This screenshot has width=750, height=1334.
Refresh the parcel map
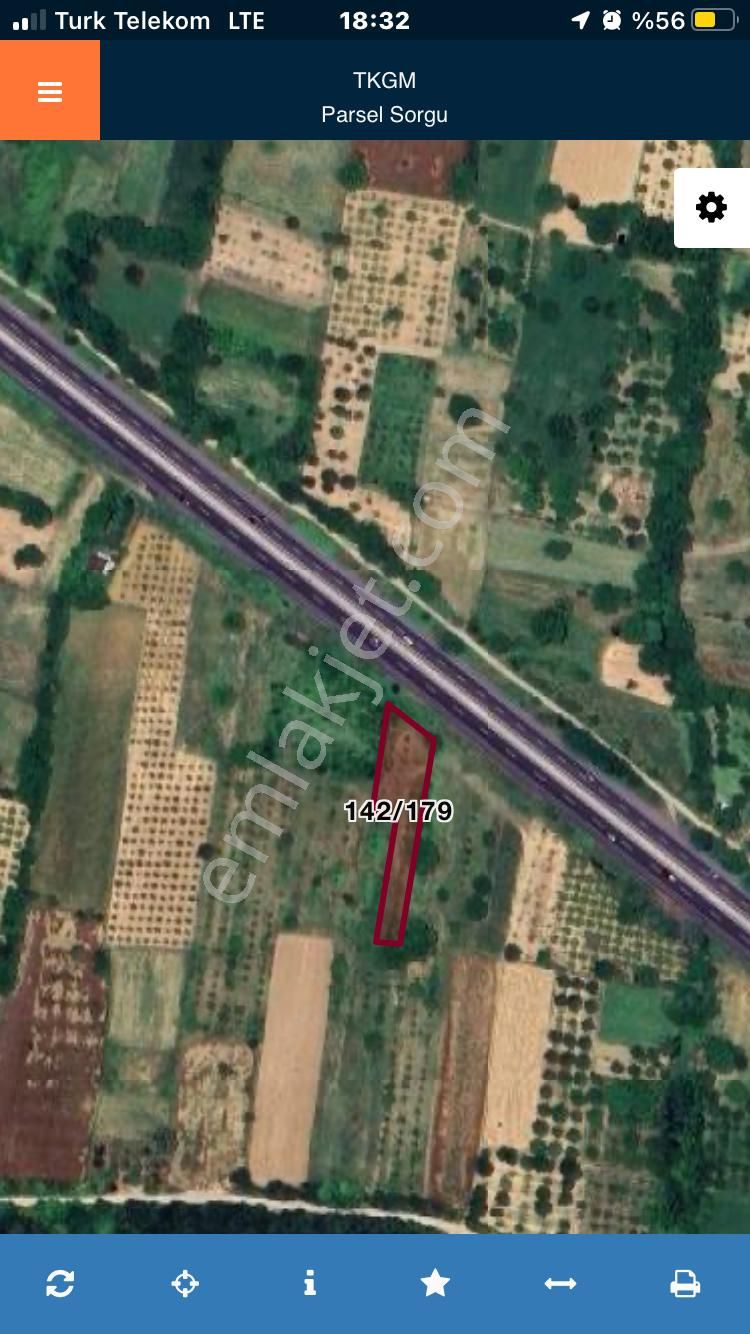point(60,1283)
